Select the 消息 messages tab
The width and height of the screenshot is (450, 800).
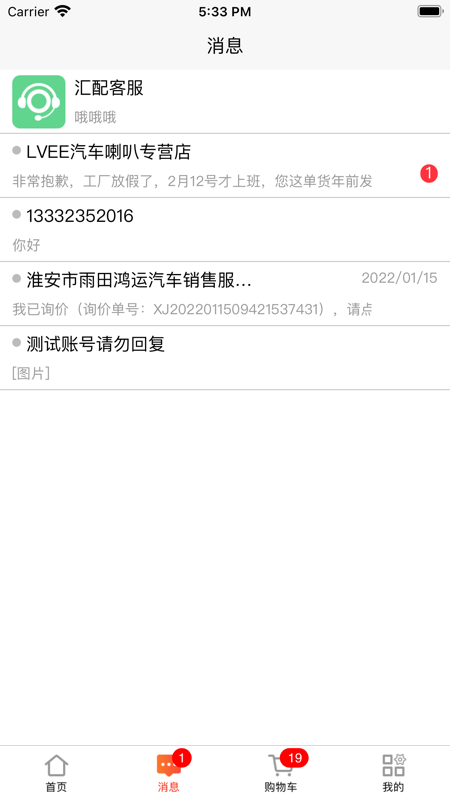click(169, 772)
